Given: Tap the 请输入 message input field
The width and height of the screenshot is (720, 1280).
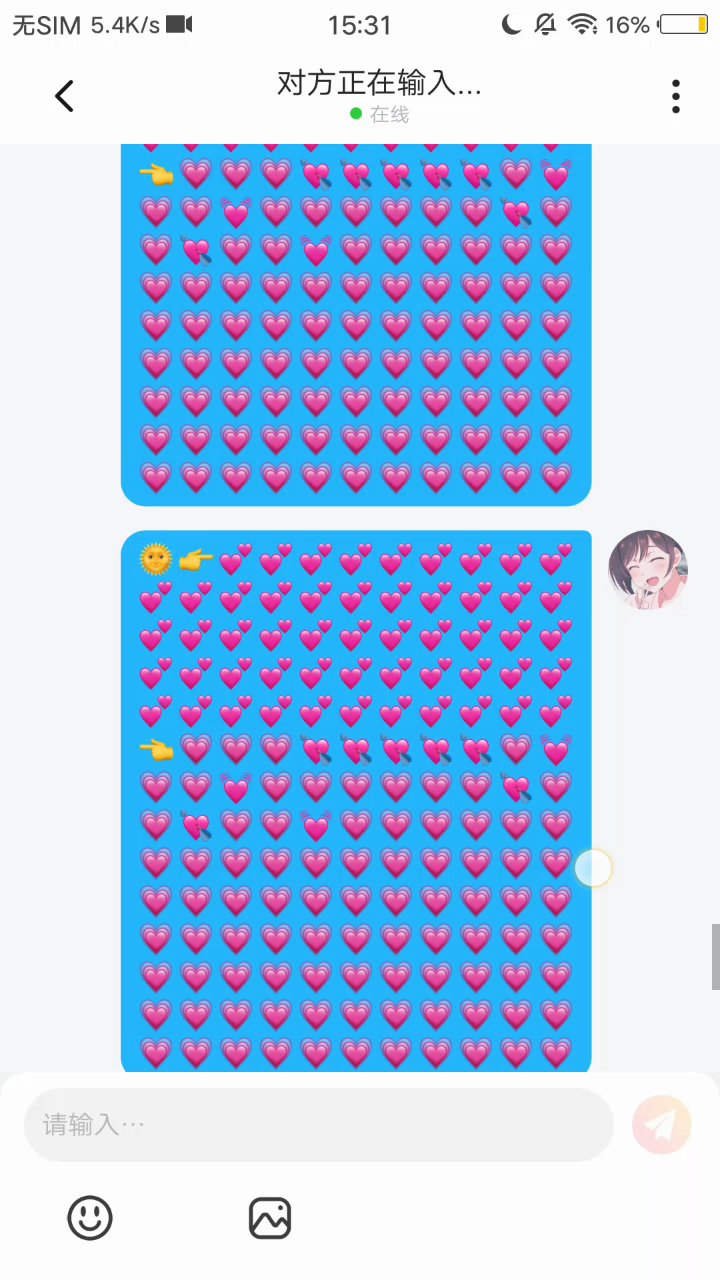Looking at the screenshot, I should point(318,1125).
